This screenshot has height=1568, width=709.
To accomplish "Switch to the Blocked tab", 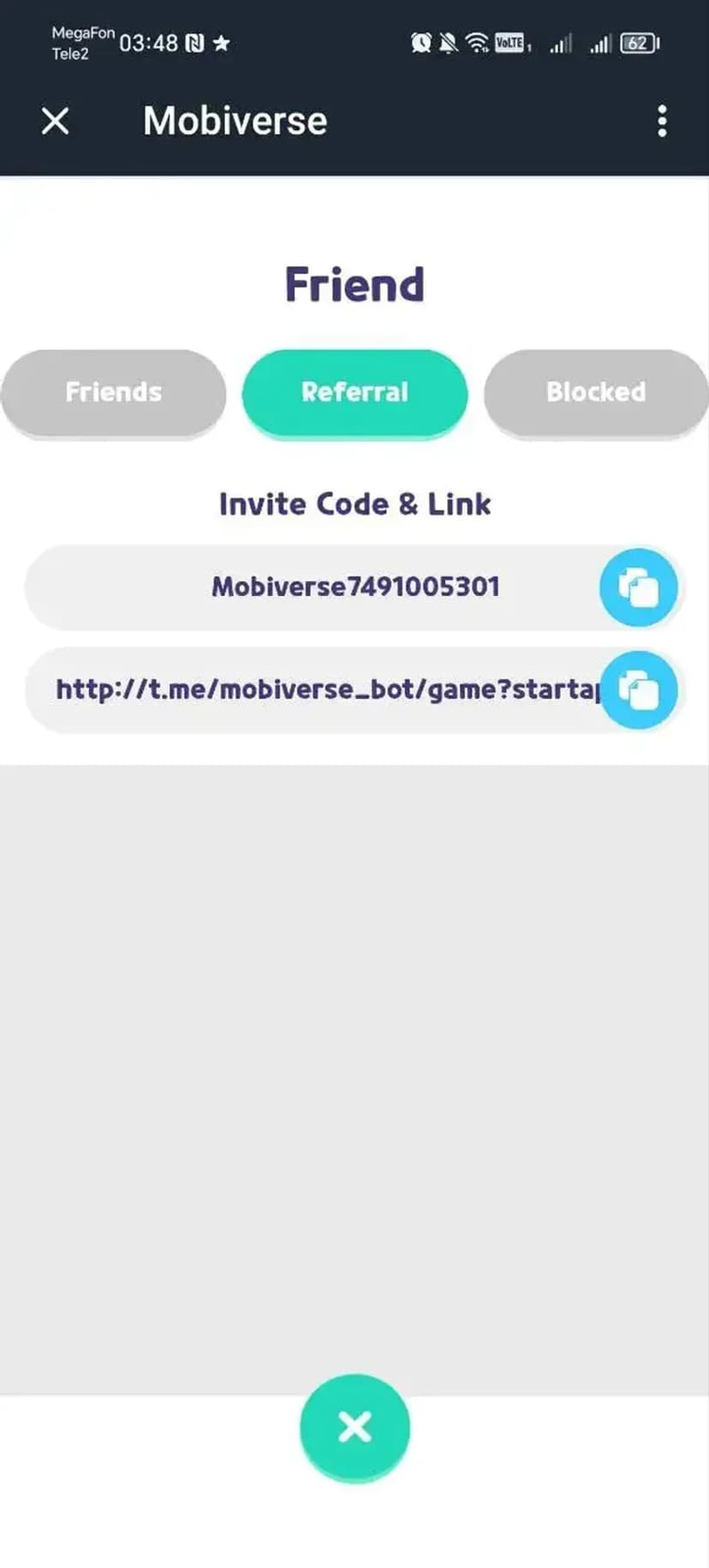I will click(596, 392).
